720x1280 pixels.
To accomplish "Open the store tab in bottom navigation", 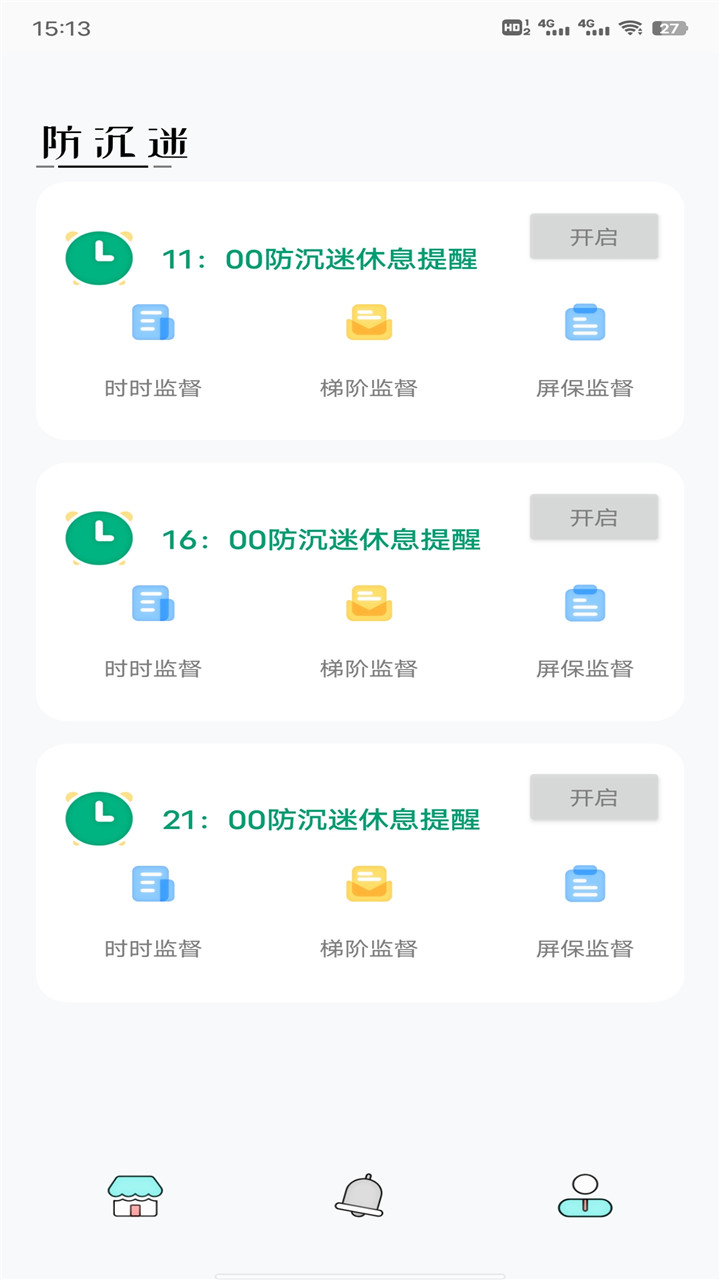I will point(135,1196).
